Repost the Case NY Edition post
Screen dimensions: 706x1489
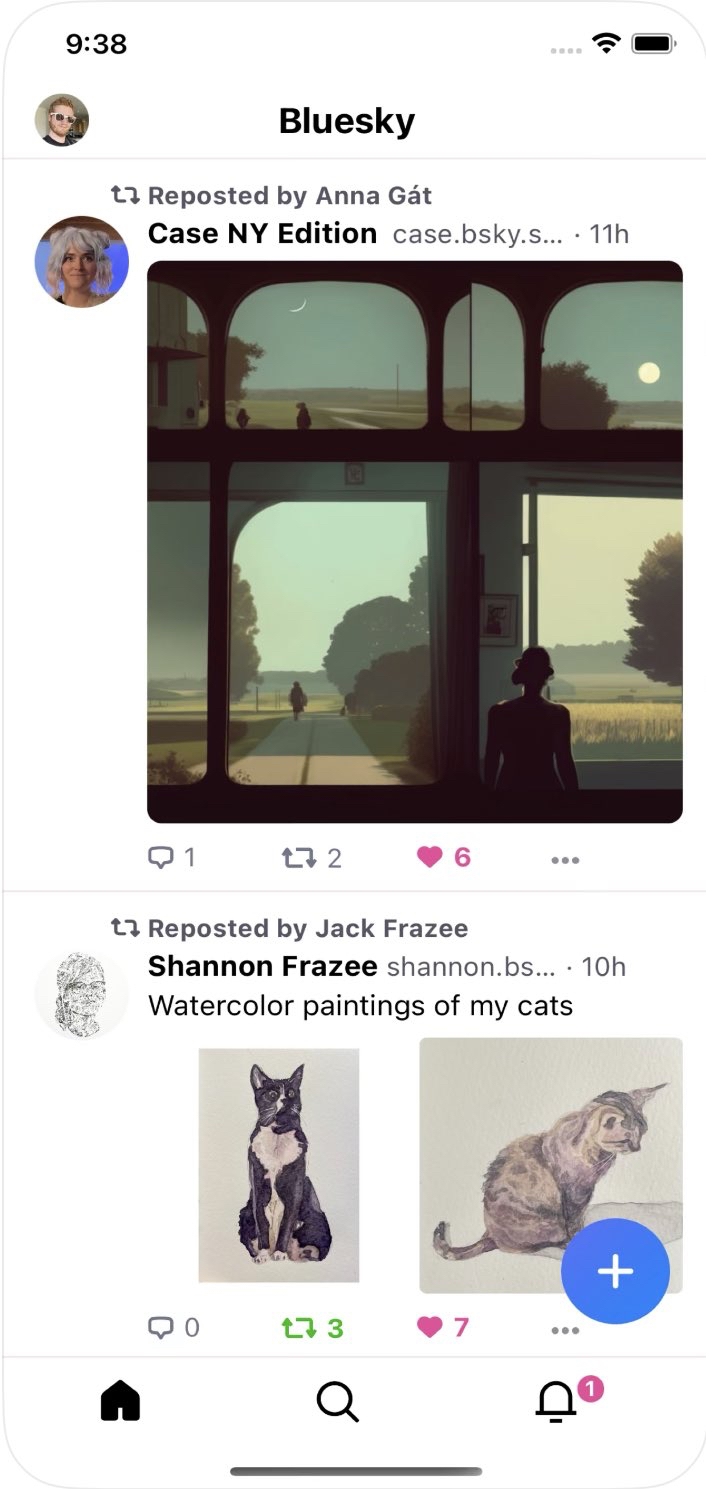(x=311, y=858)
